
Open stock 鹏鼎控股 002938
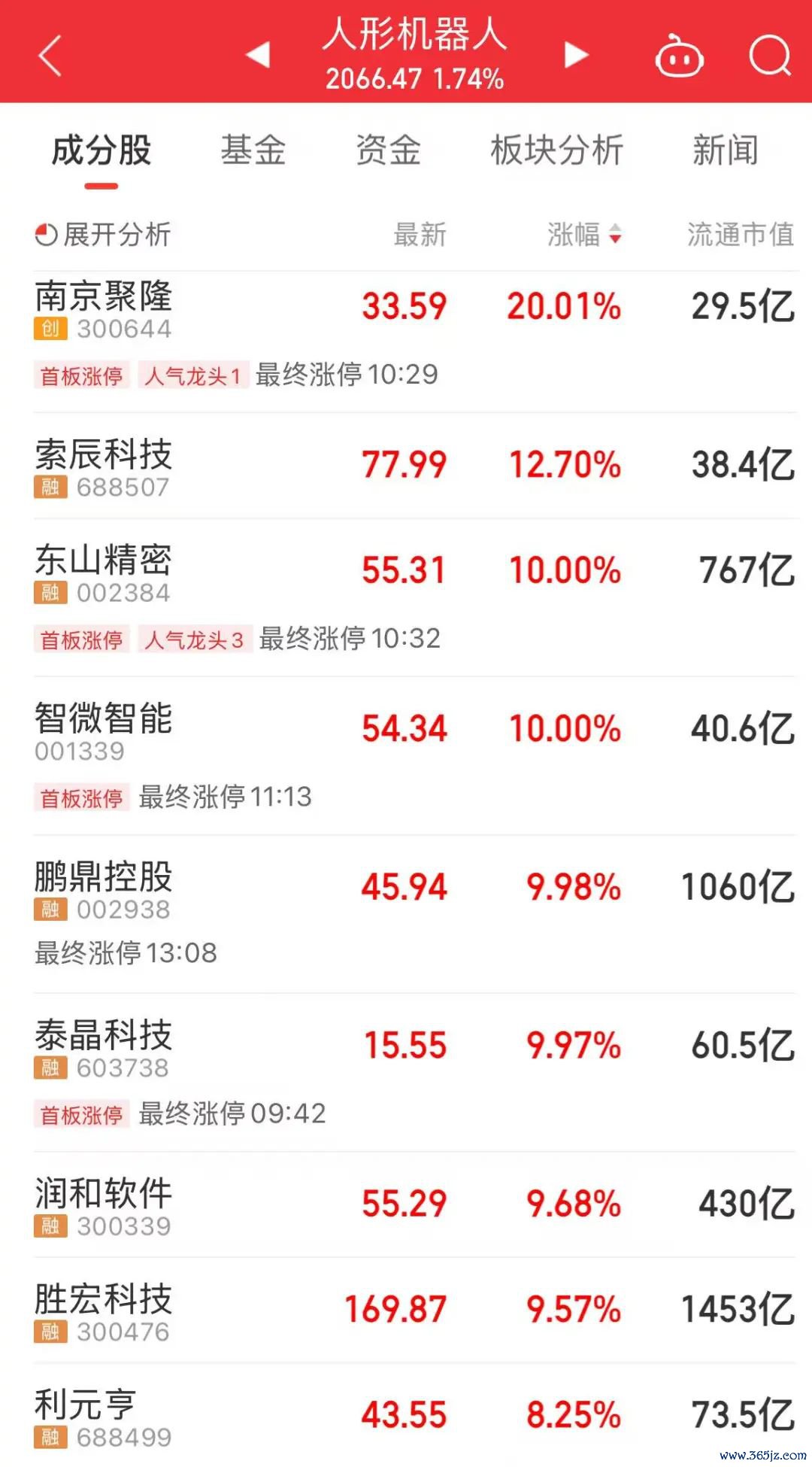pyautogui.click(x=415, y=914)
